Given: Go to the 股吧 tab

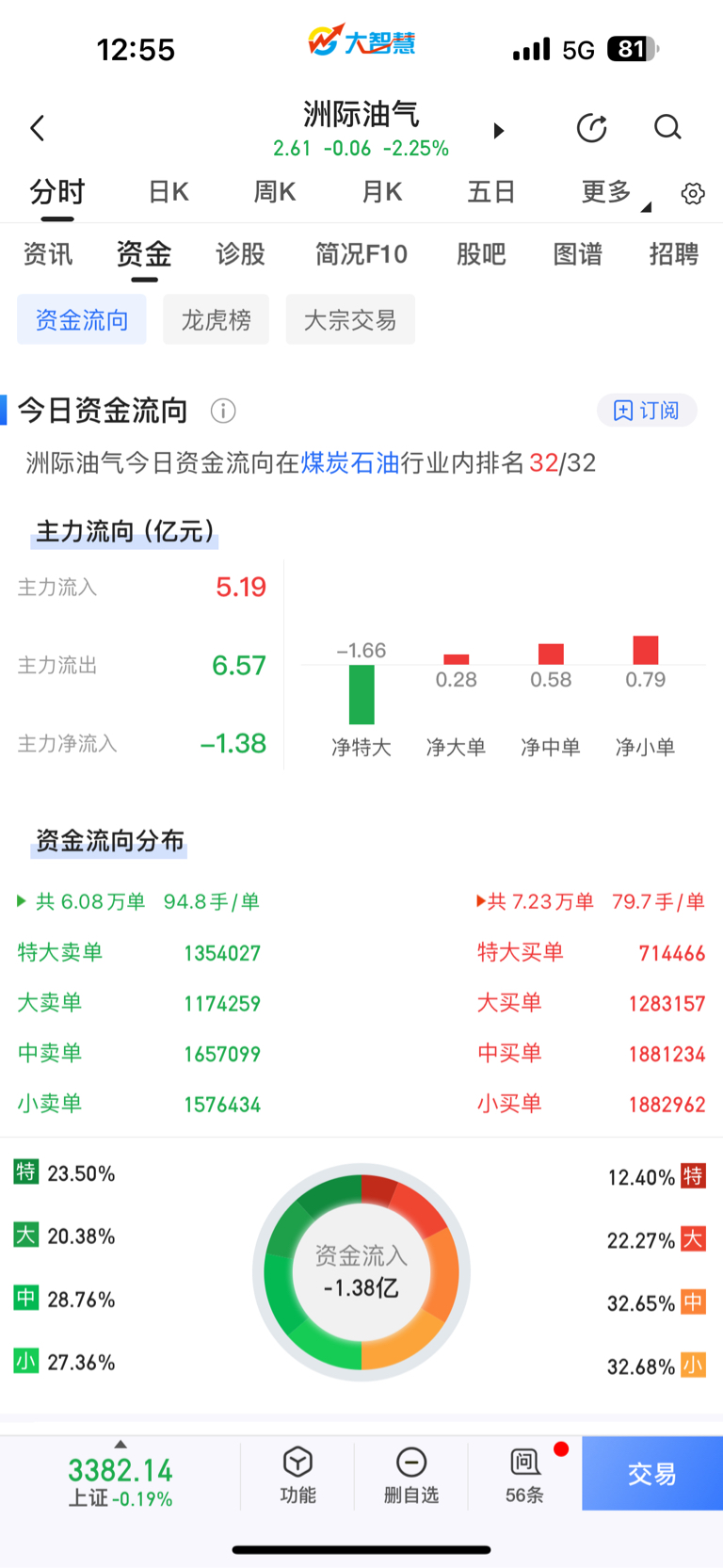Looking at the screenshot, I should (481, 253).
